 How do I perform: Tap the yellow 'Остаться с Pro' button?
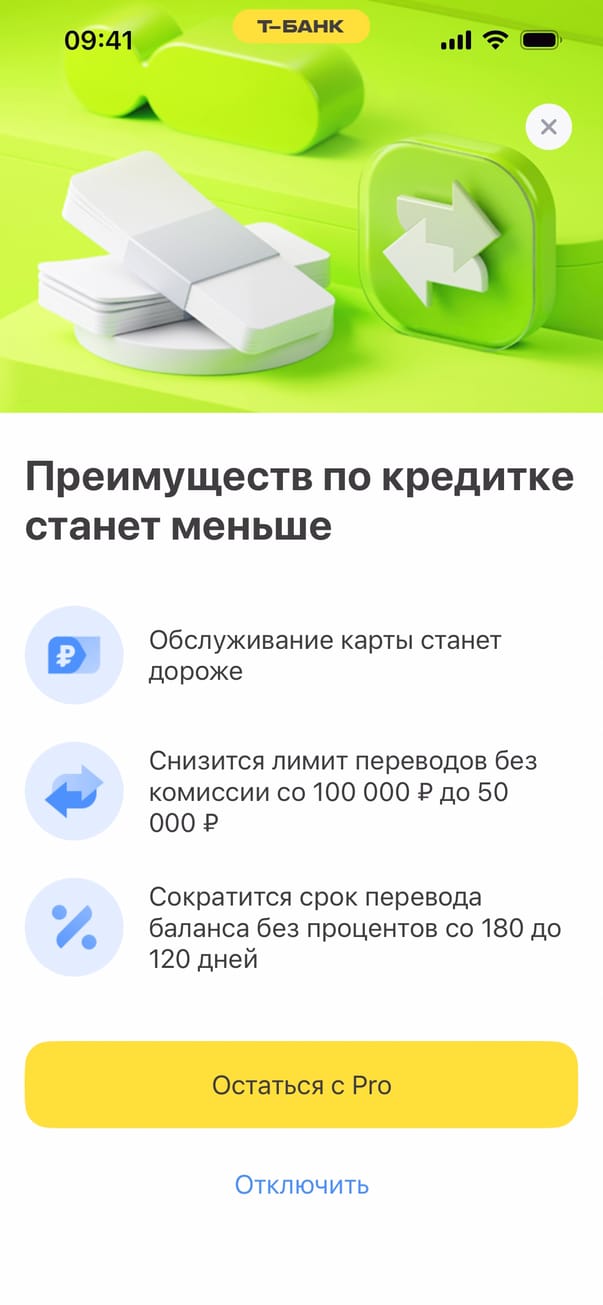click(x=301, y=1085)
